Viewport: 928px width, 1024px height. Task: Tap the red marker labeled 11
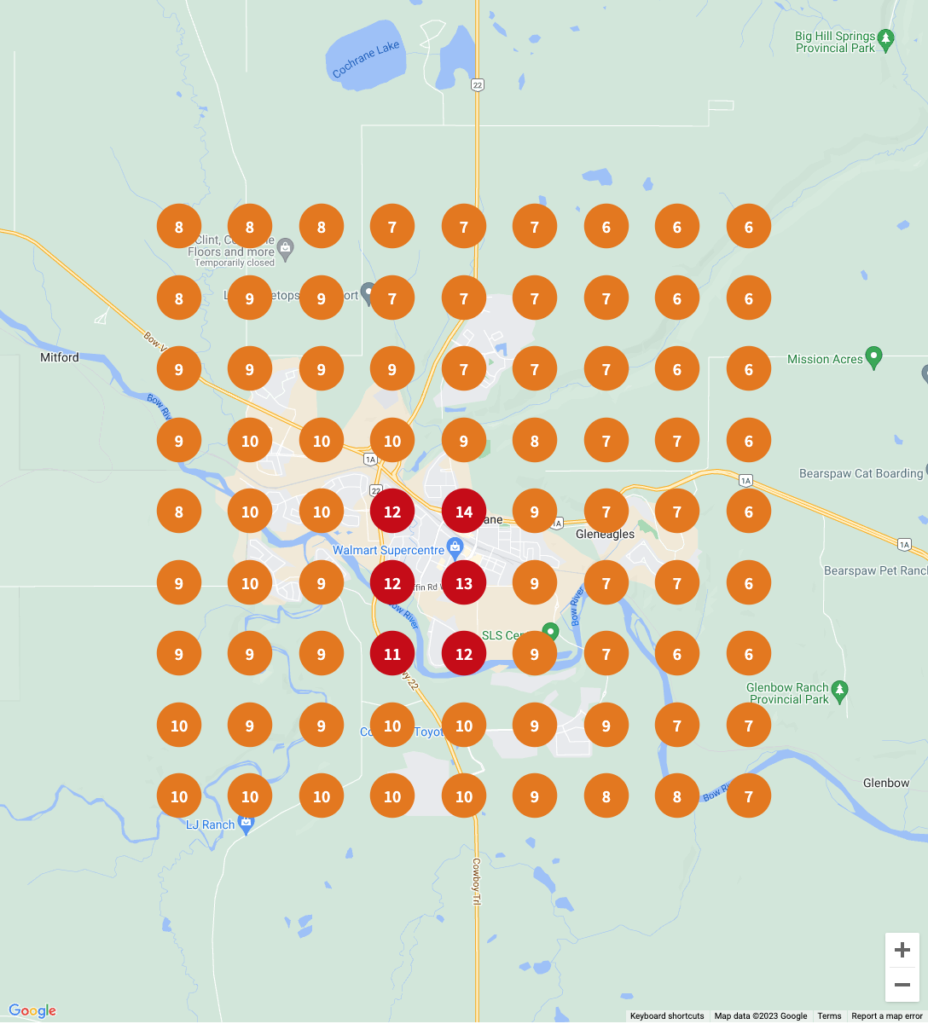tap(392, 654)
